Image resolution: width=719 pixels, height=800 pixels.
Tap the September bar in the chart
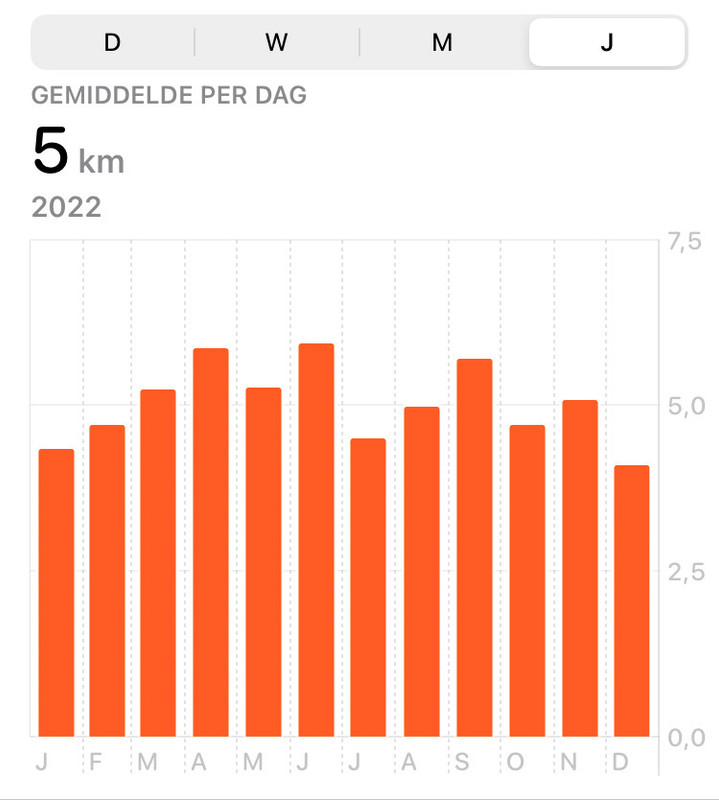coord(474,547)
